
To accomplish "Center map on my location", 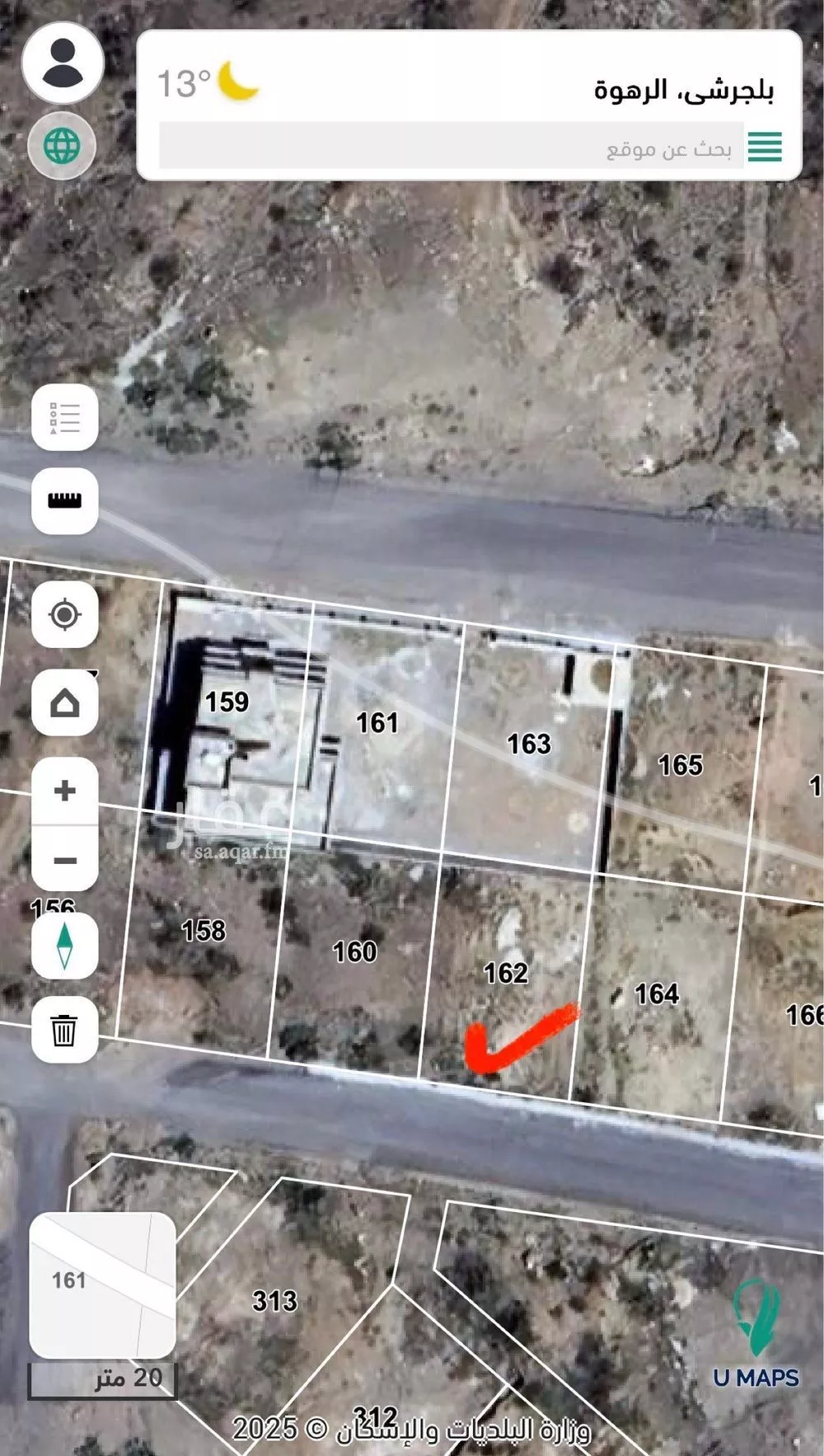I will coord(64,615).
